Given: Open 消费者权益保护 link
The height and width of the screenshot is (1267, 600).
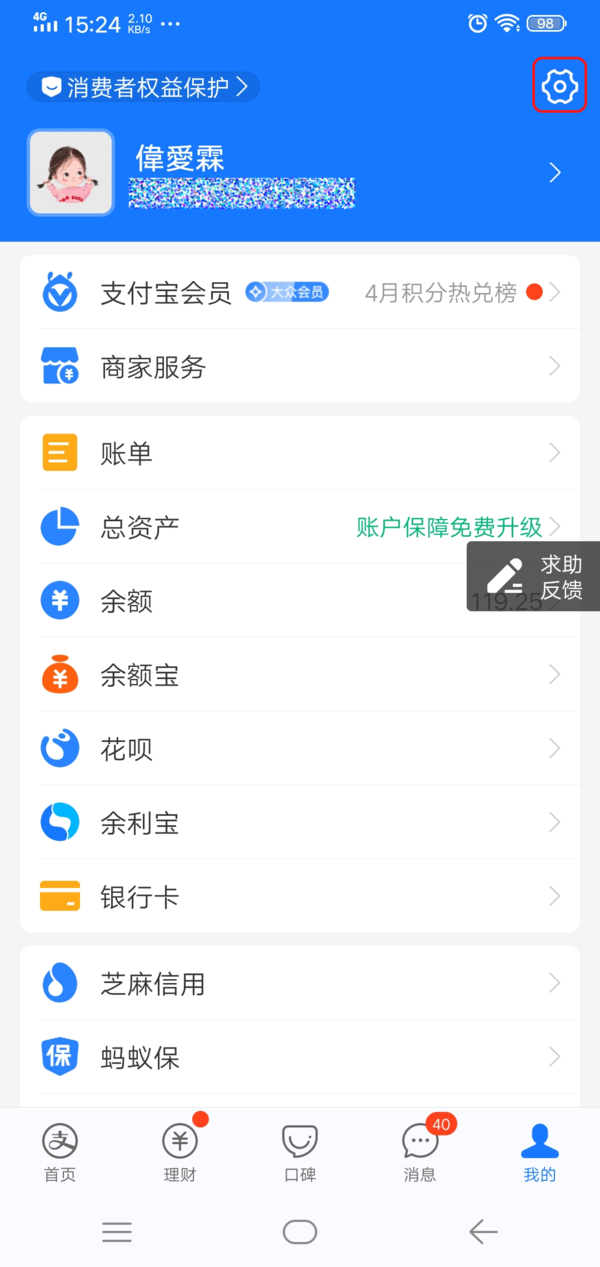Looking at the screenshot, I should coord(143,87).
